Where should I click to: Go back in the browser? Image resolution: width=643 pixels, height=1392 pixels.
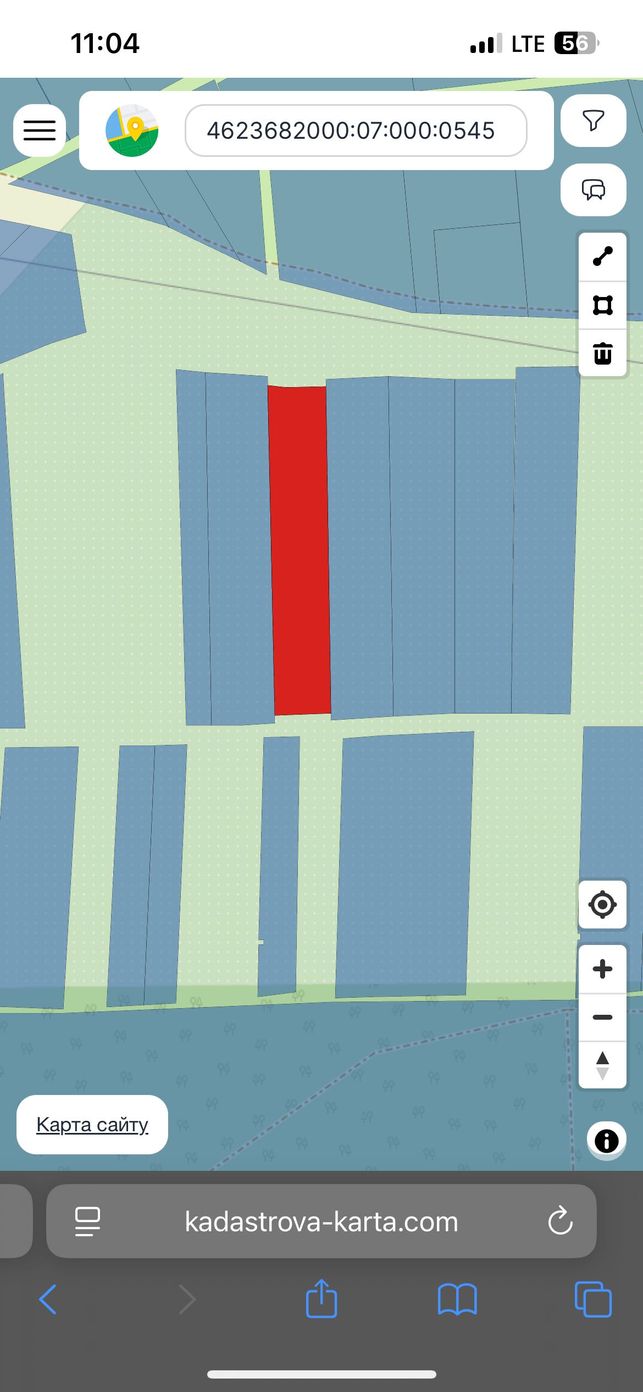coord(47,1300)
